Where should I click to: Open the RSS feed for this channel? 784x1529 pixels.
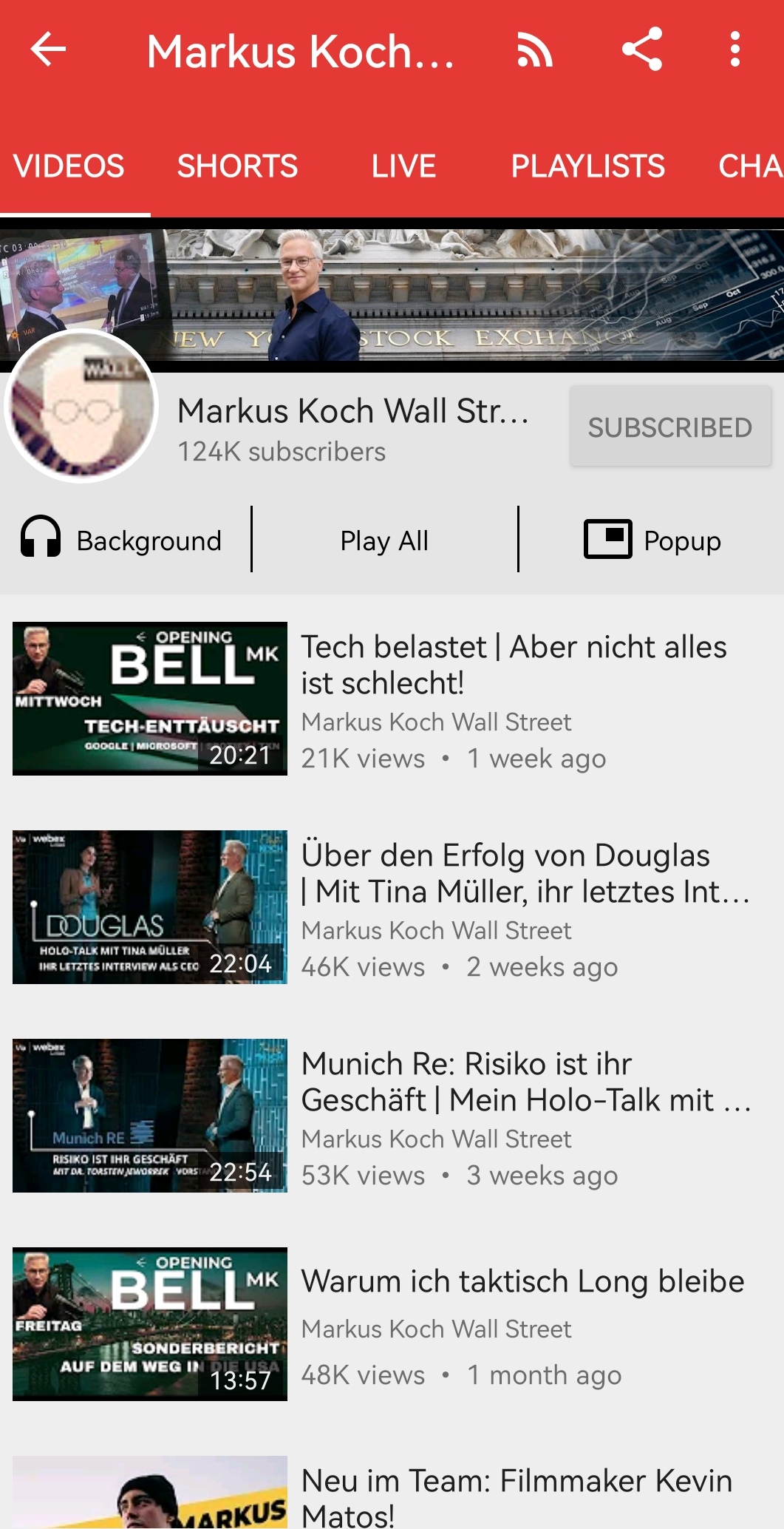(x=534, y=50)
